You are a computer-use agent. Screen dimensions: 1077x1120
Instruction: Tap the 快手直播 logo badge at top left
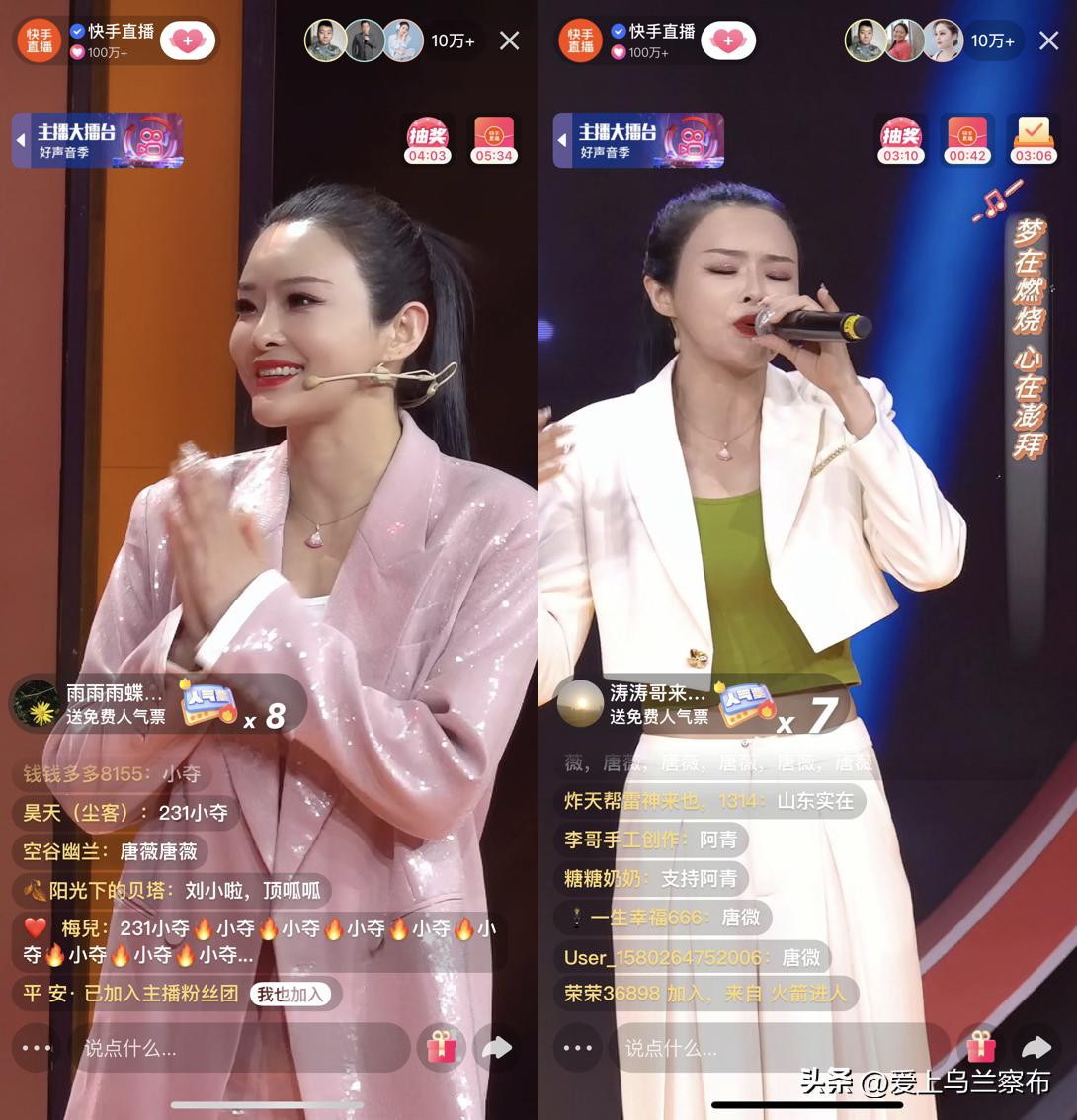pos(38,40)
